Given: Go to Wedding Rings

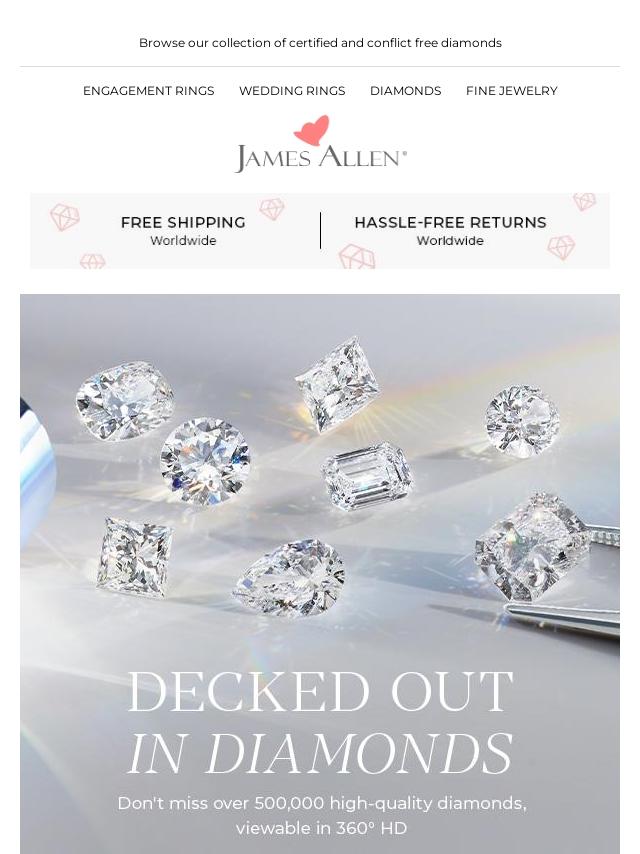Looking at the screenshot, I should (292, 91).
